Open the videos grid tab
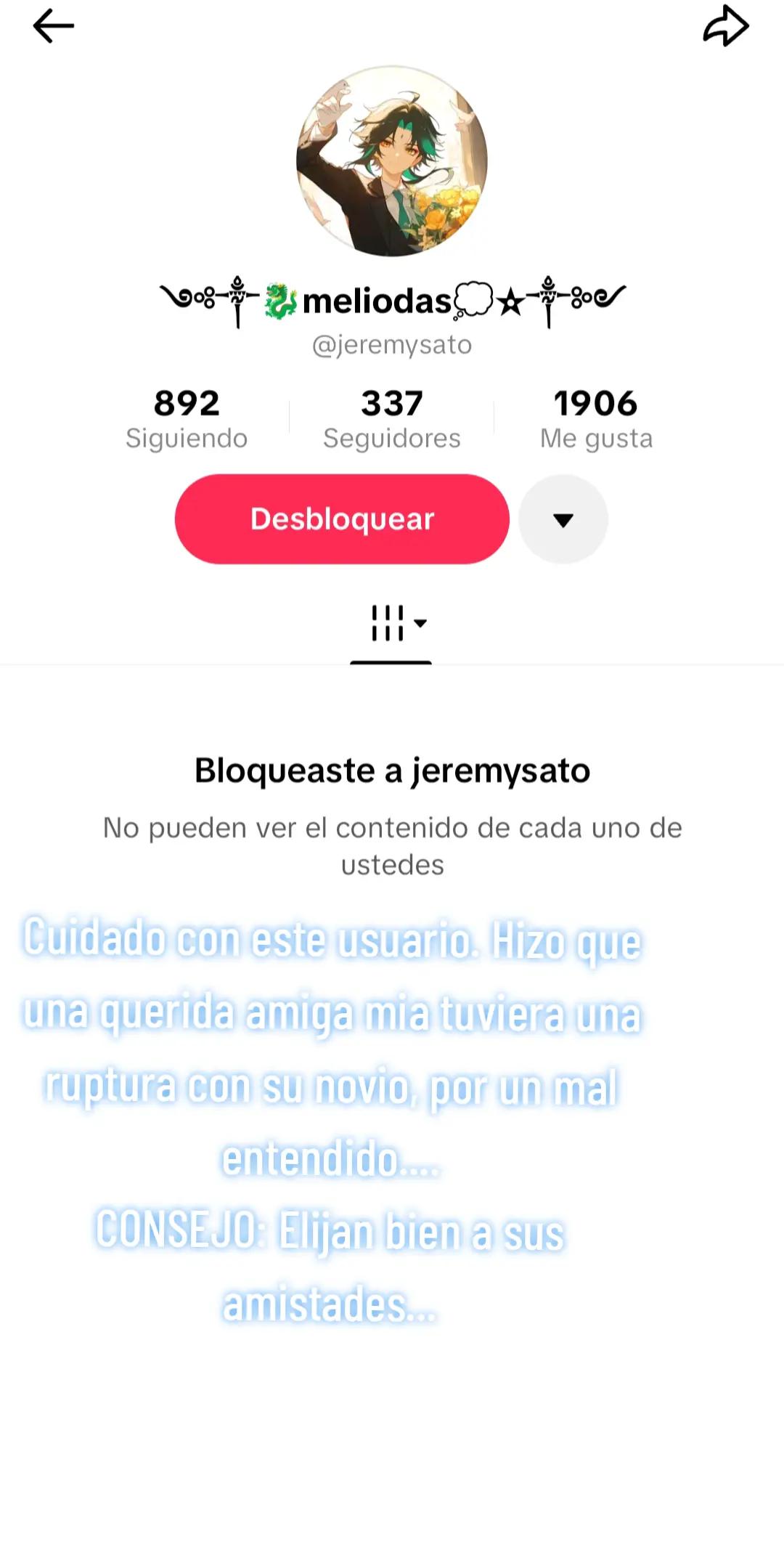 391,624
